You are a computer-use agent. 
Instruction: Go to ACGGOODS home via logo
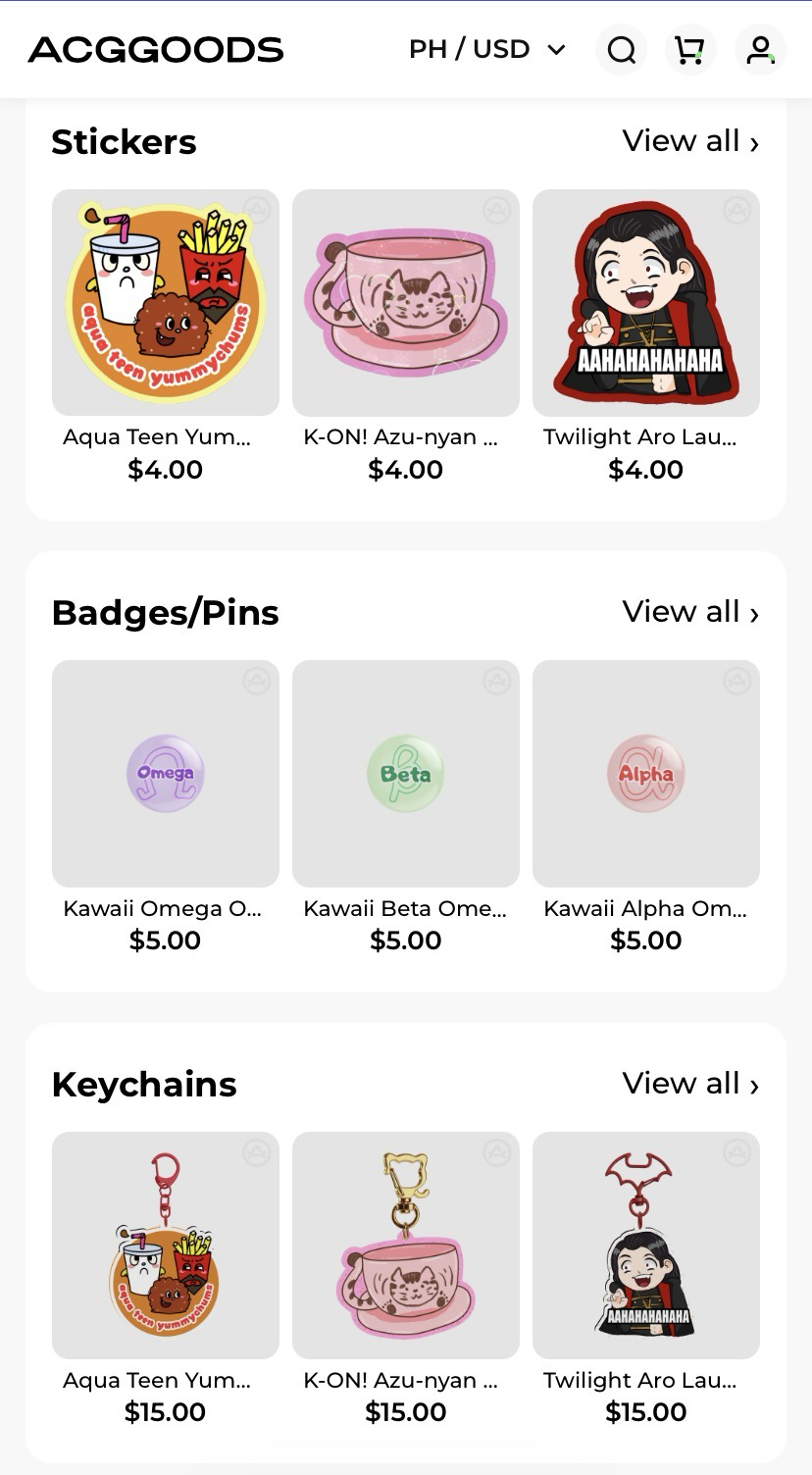tap(156, 49)
